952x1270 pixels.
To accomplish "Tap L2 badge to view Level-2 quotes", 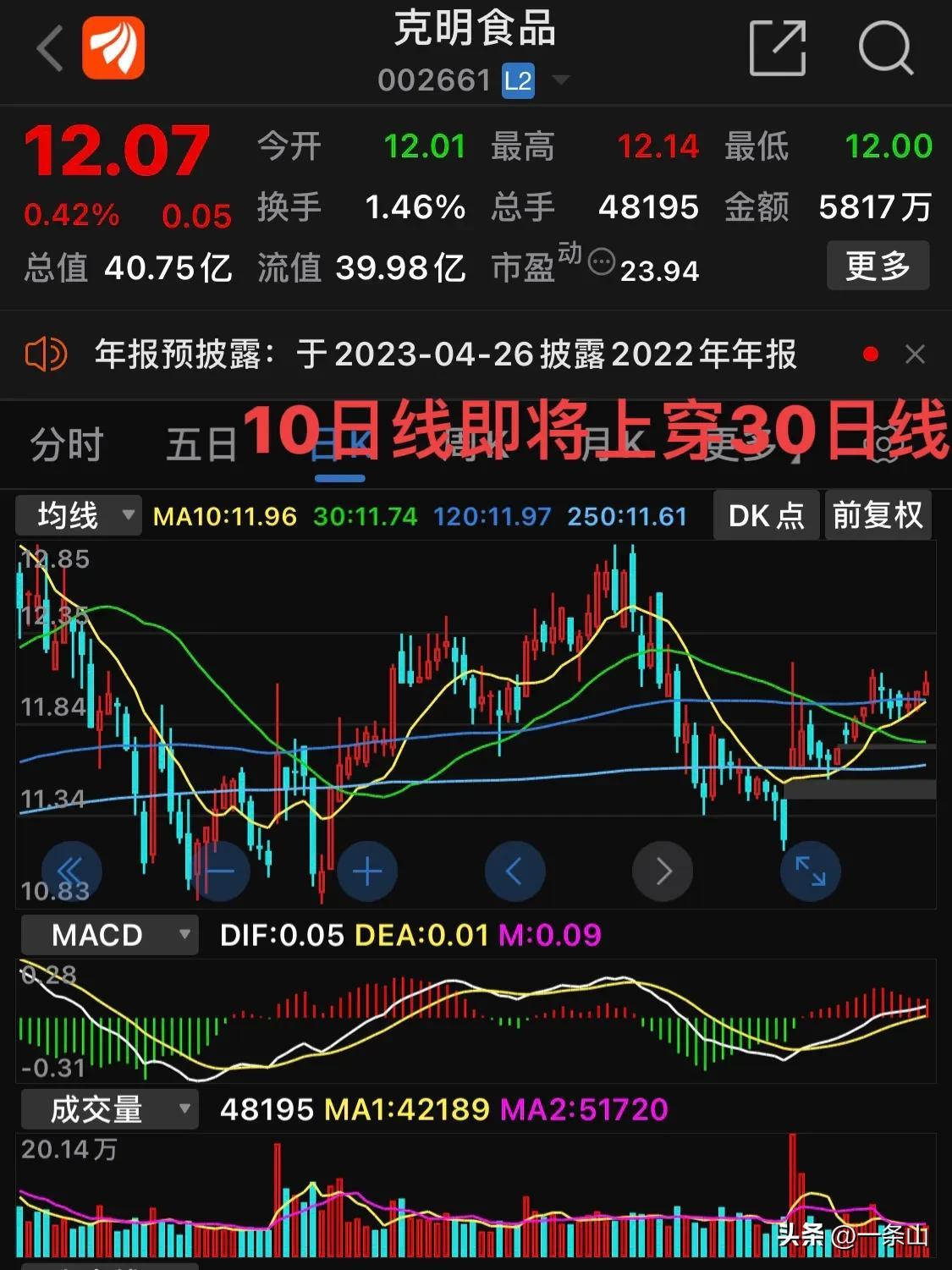I will click(516, 80).
